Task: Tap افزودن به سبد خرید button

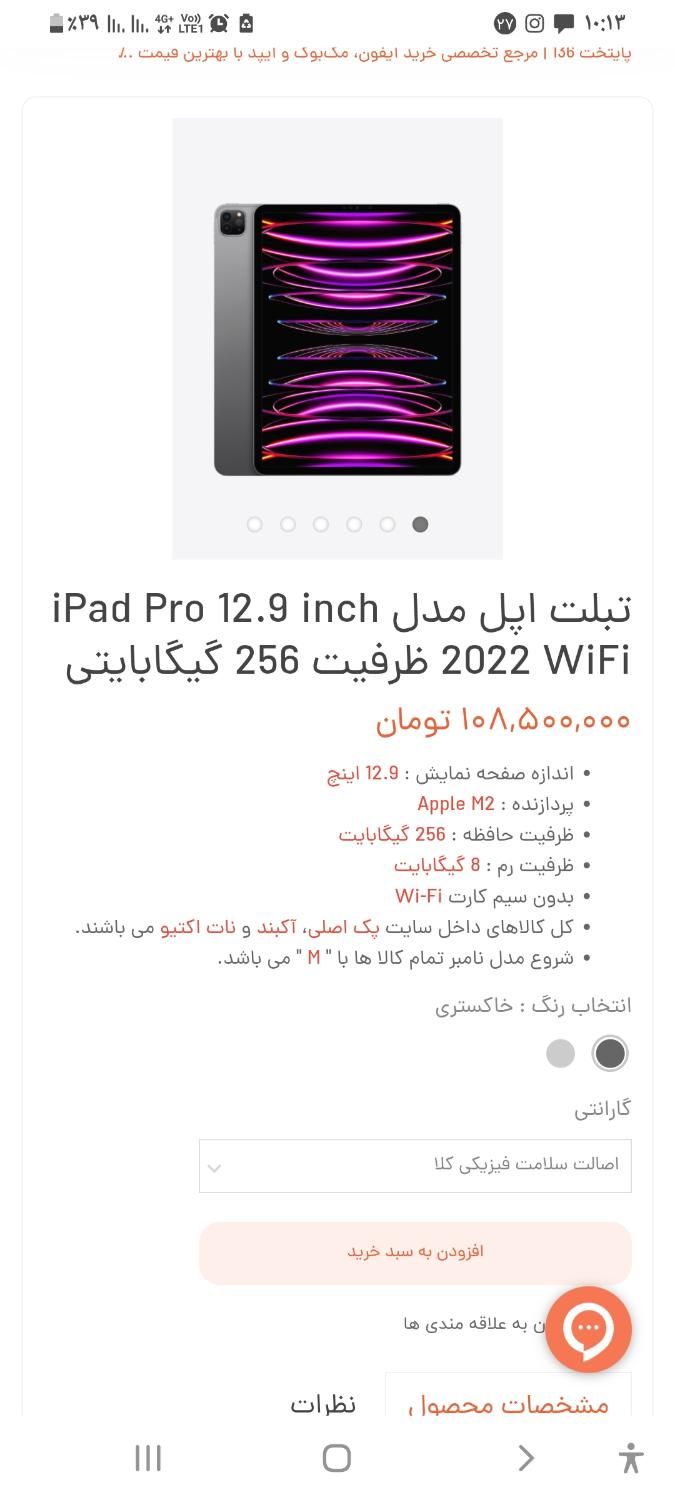Action: coord(415,1252)
